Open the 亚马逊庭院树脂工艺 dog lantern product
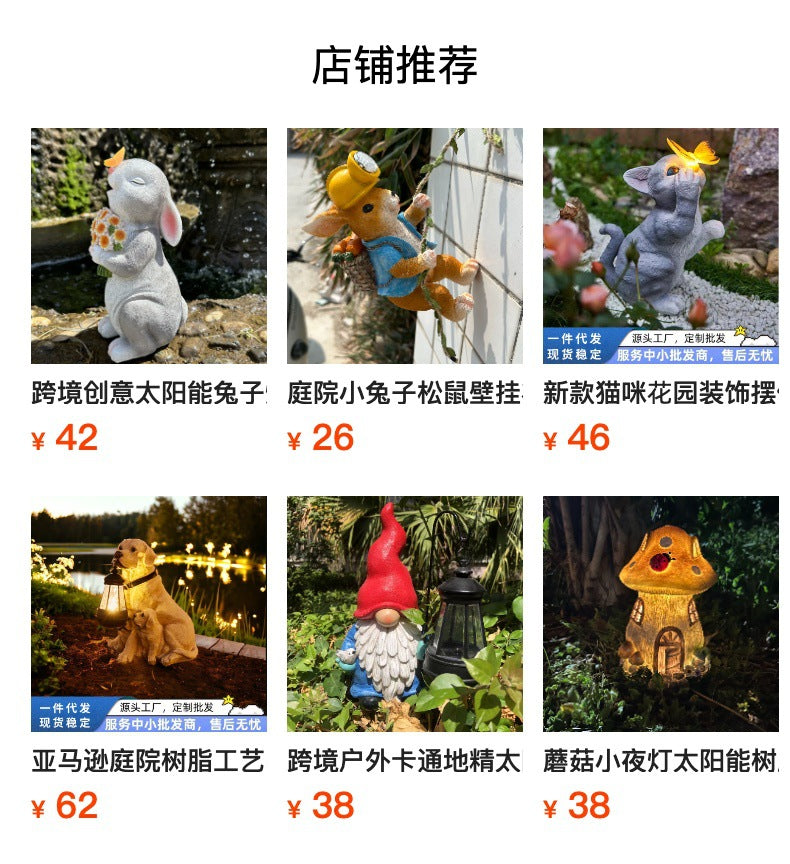 coord(148,614)
